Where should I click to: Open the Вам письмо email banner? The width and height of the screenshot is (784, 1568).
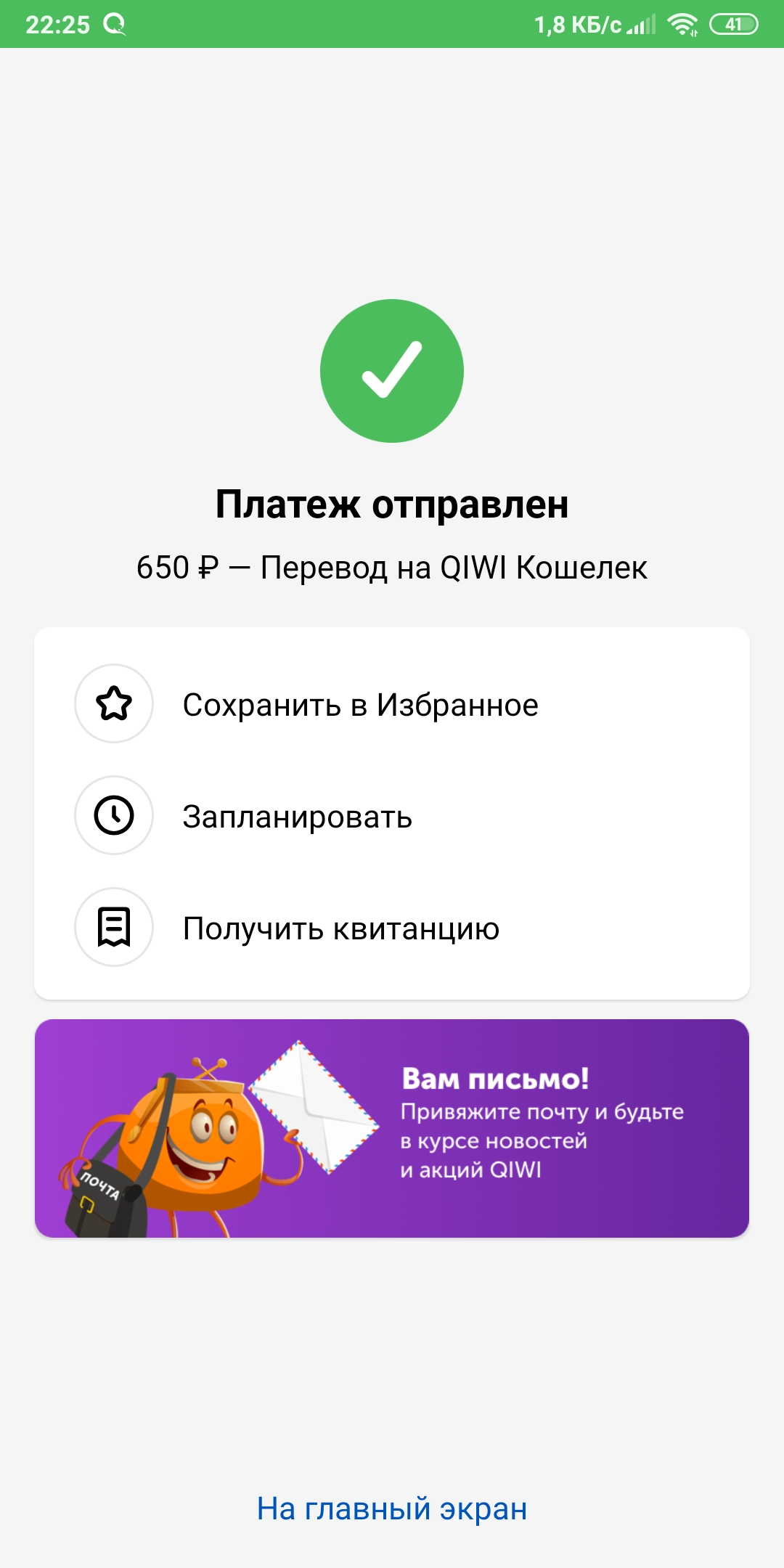[x=392, y=1128]
